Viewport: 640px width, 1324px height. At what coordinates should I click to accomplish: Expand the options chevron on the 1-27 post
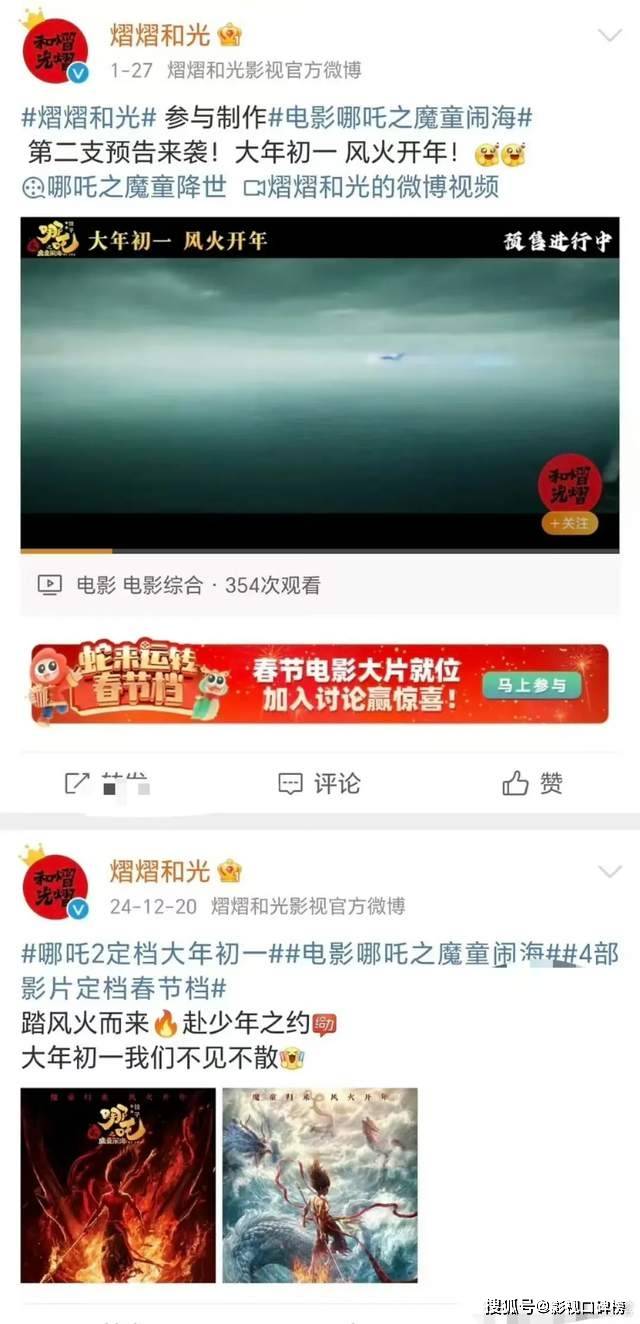coord(609,36)
